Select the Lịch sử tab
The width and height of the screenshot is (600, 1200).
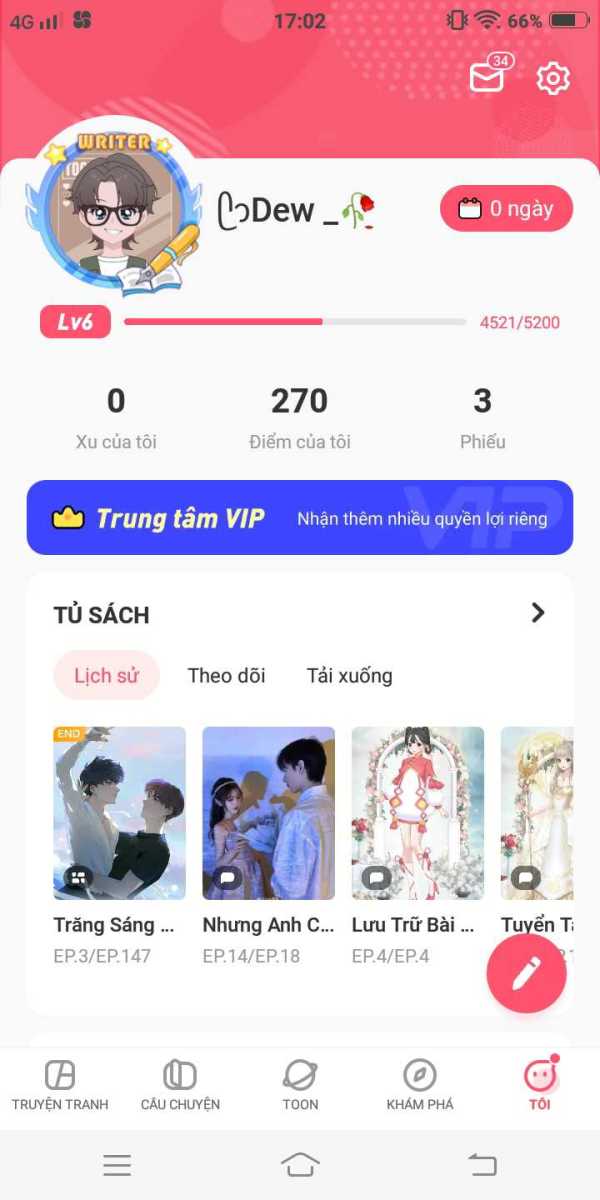[106, 675]
